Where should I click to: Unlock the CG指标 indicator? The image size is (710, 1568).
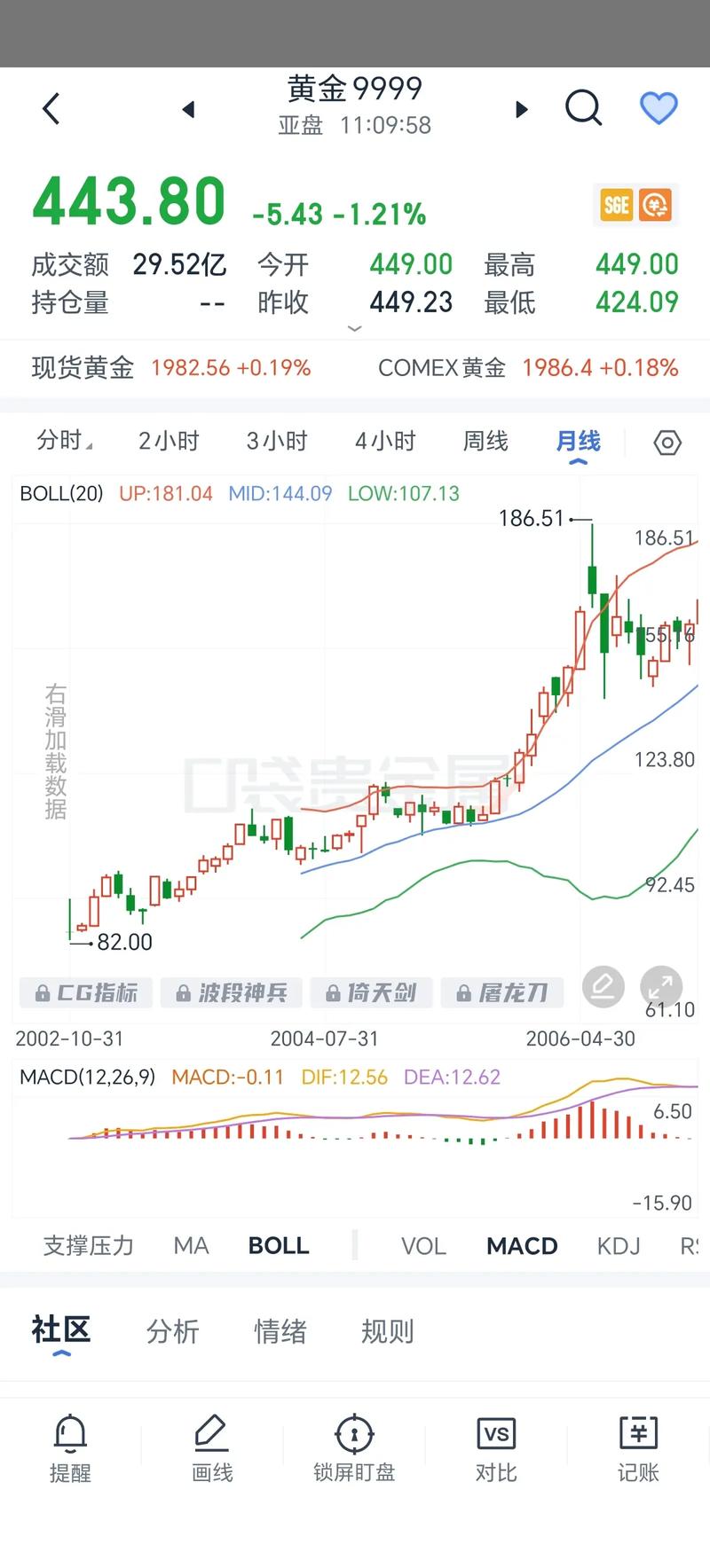click(x=85, y=992)
